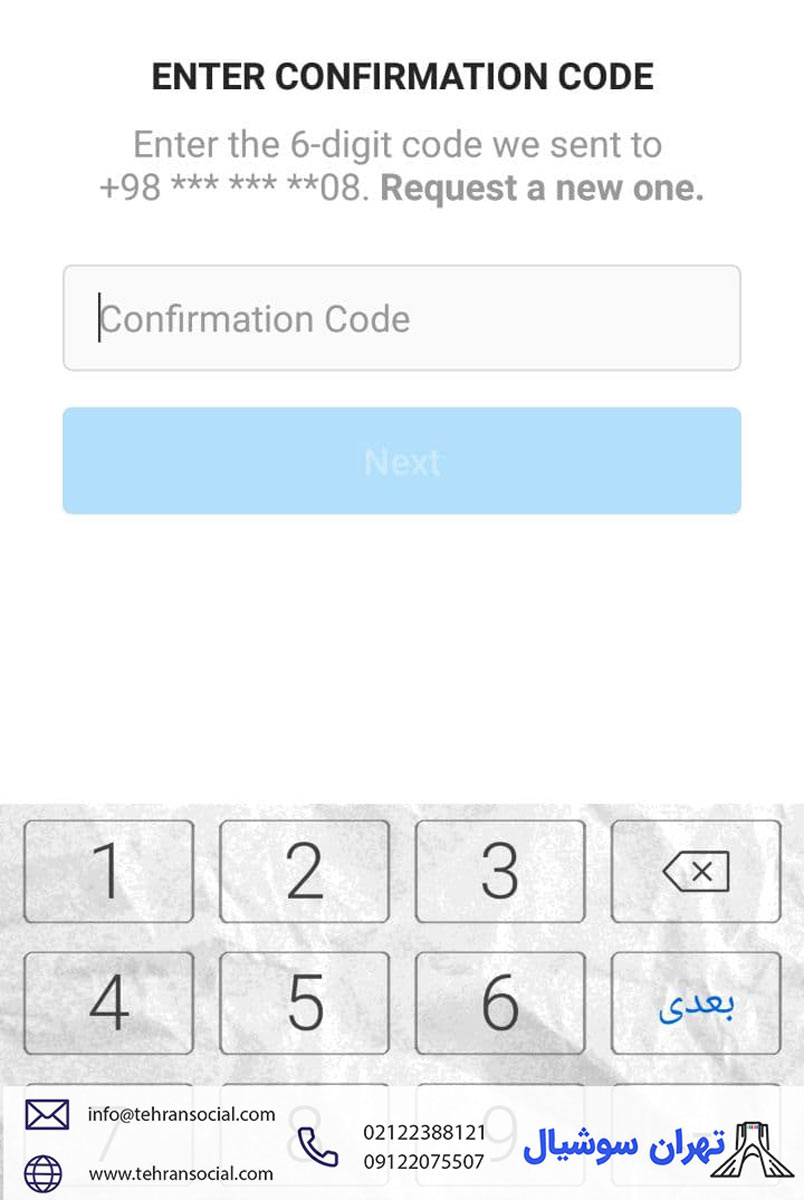Select the 5 key
The width and height of the screenshot is (804, 1200).
tap(304, 1002)
